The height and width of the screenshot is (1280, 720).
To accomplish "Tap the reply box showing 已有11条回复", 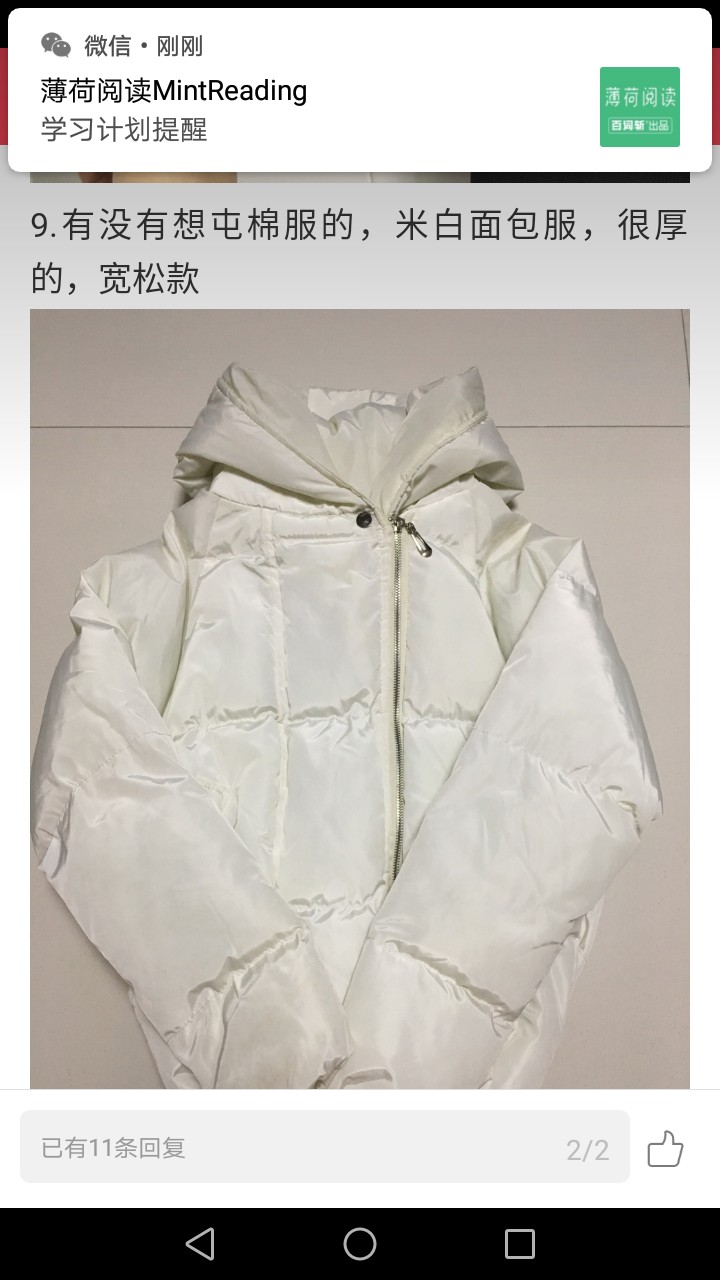I will pos(325,1147).
